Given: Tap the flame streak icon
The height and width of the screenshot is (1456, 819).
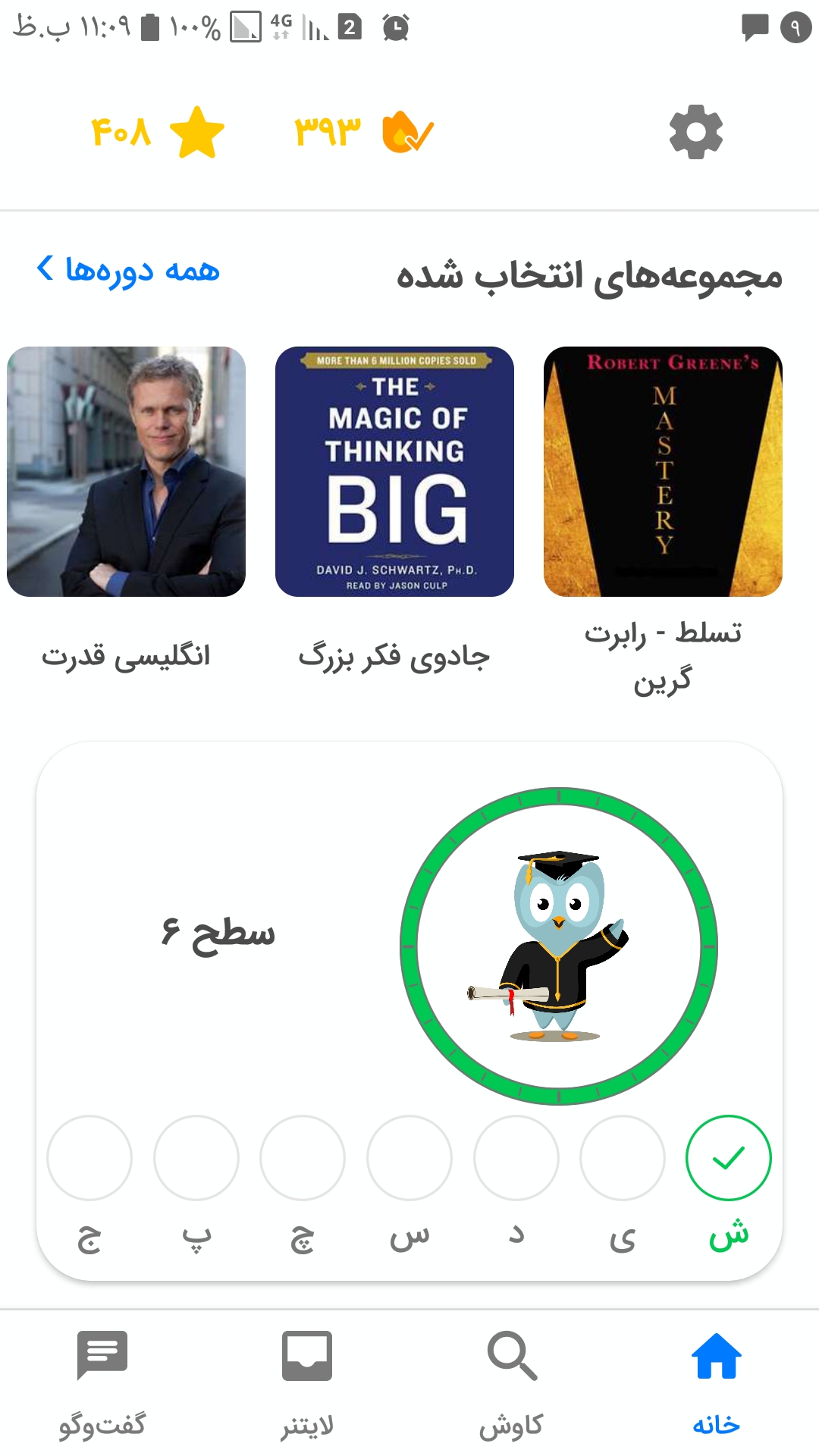Looking at the screenshot, I should [x=408, y=132].
